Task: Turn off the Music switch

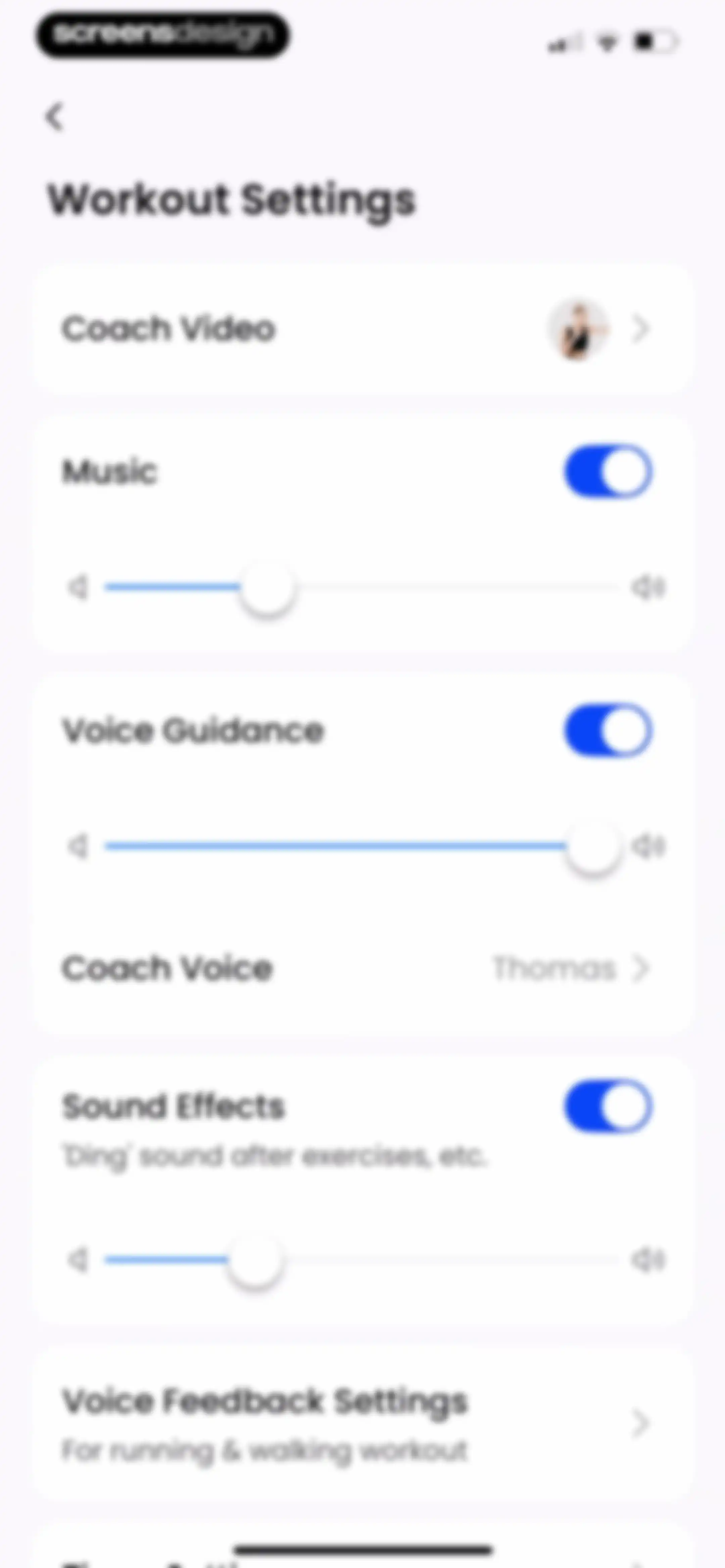Action: tap(608, 472)
